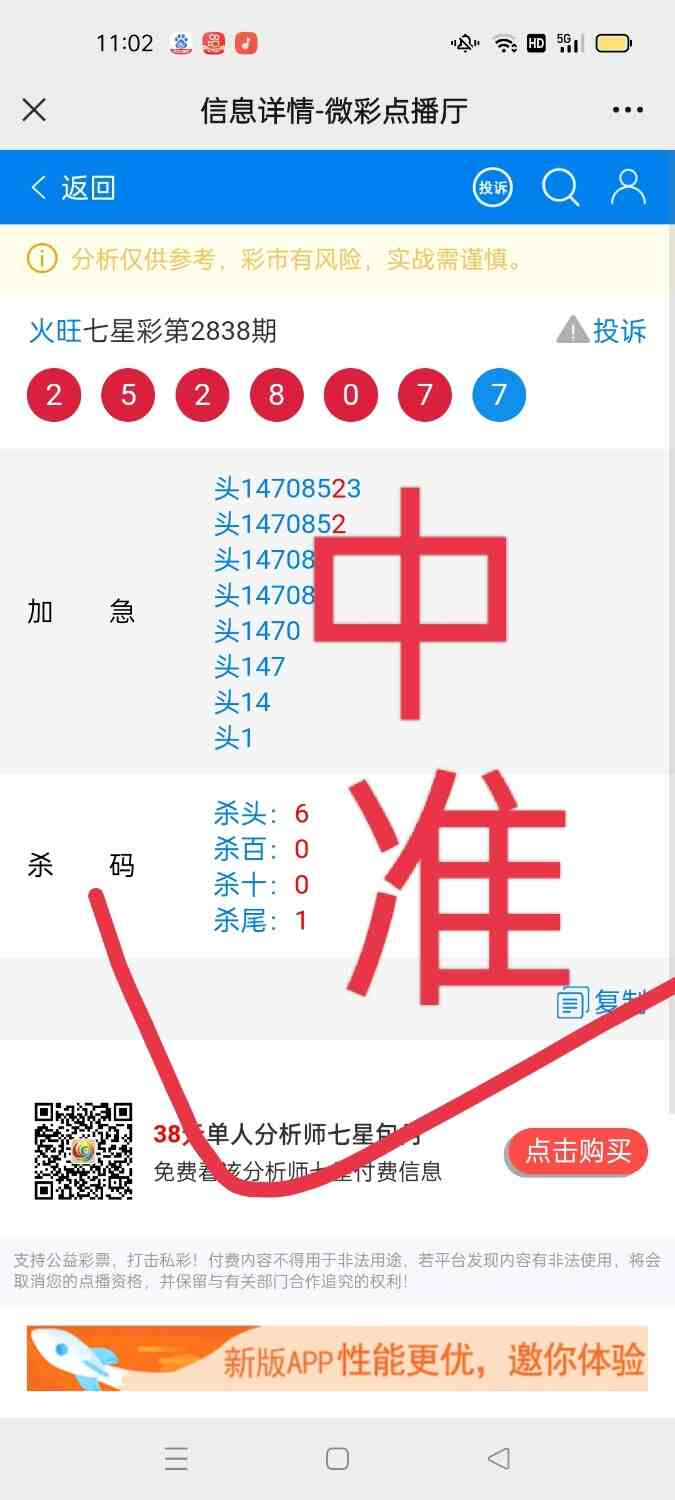Open the three-dot overflow menu
Image resolution: width=675 pixels, height=1500 pixels.
pyautogui.click(x=627, y=110)
